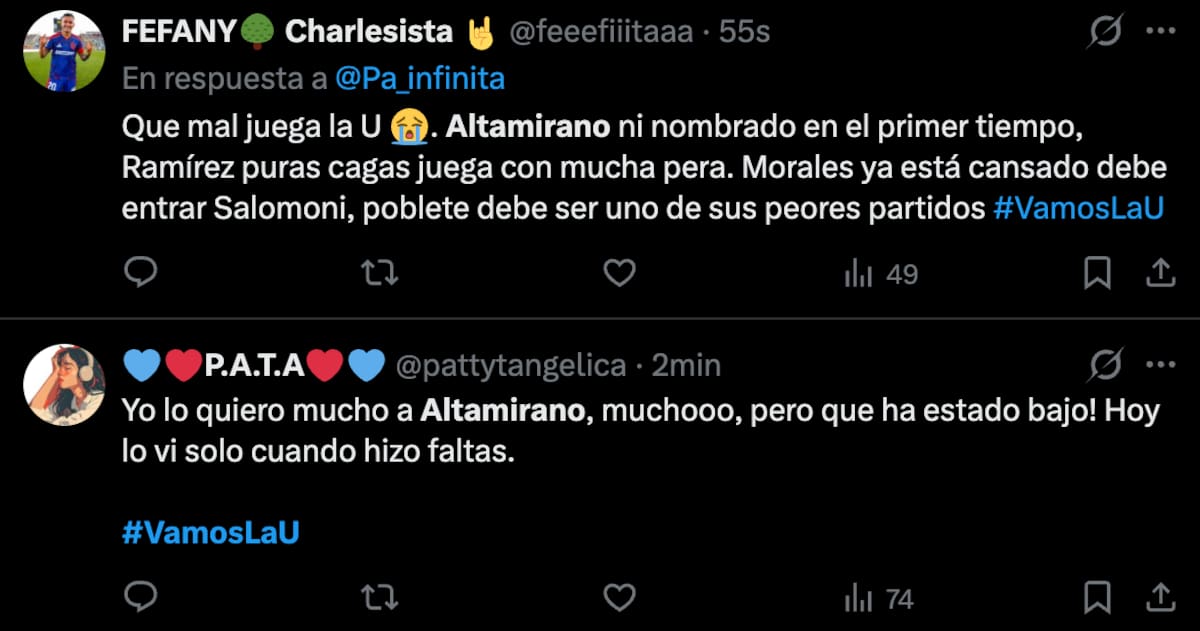
Task: Retweet P.A.T.A's tweet
Action: point(379,598)
